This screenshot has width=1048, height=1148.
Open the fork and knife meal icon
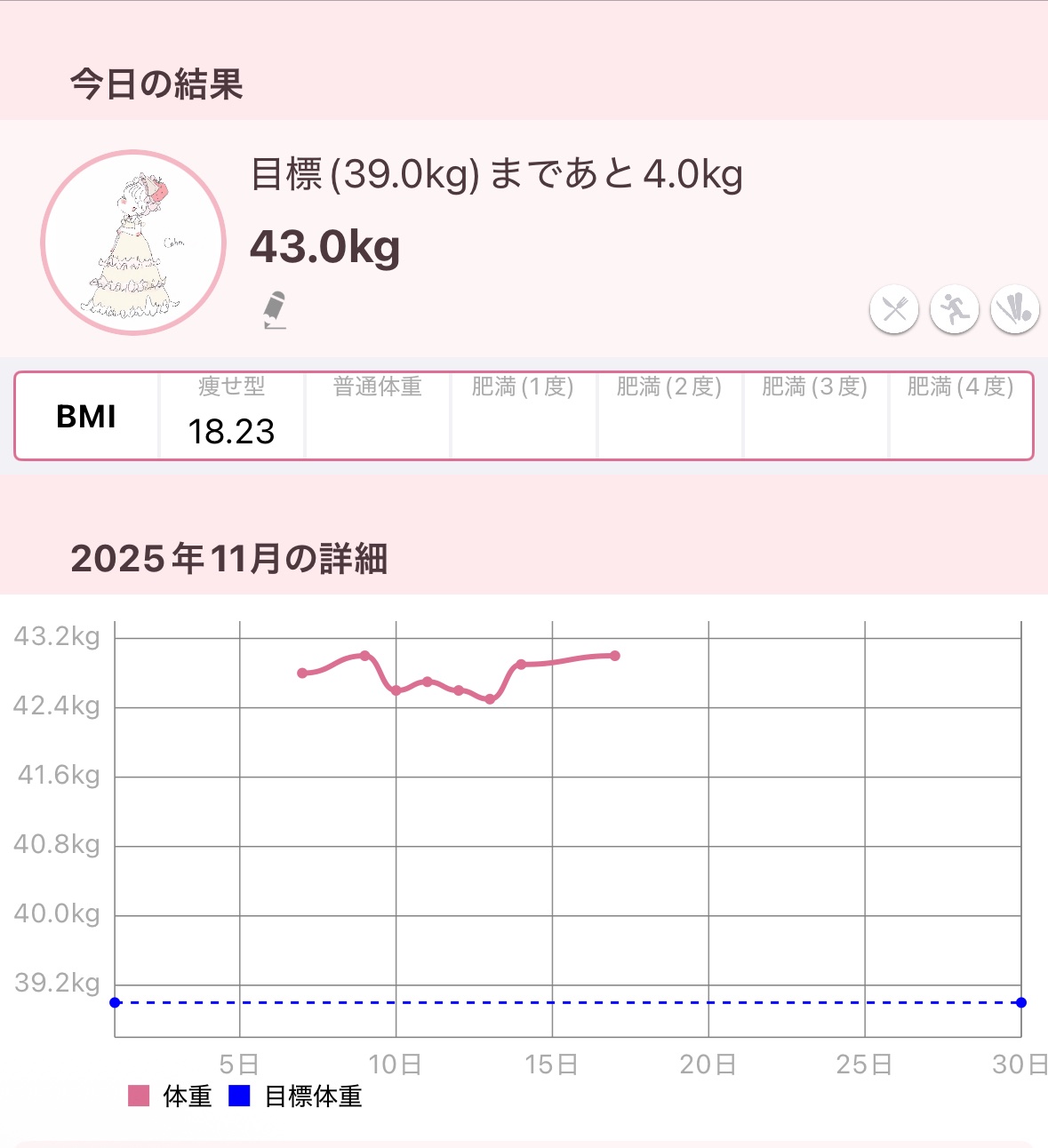pyautogui.click(x=893, y=310)
